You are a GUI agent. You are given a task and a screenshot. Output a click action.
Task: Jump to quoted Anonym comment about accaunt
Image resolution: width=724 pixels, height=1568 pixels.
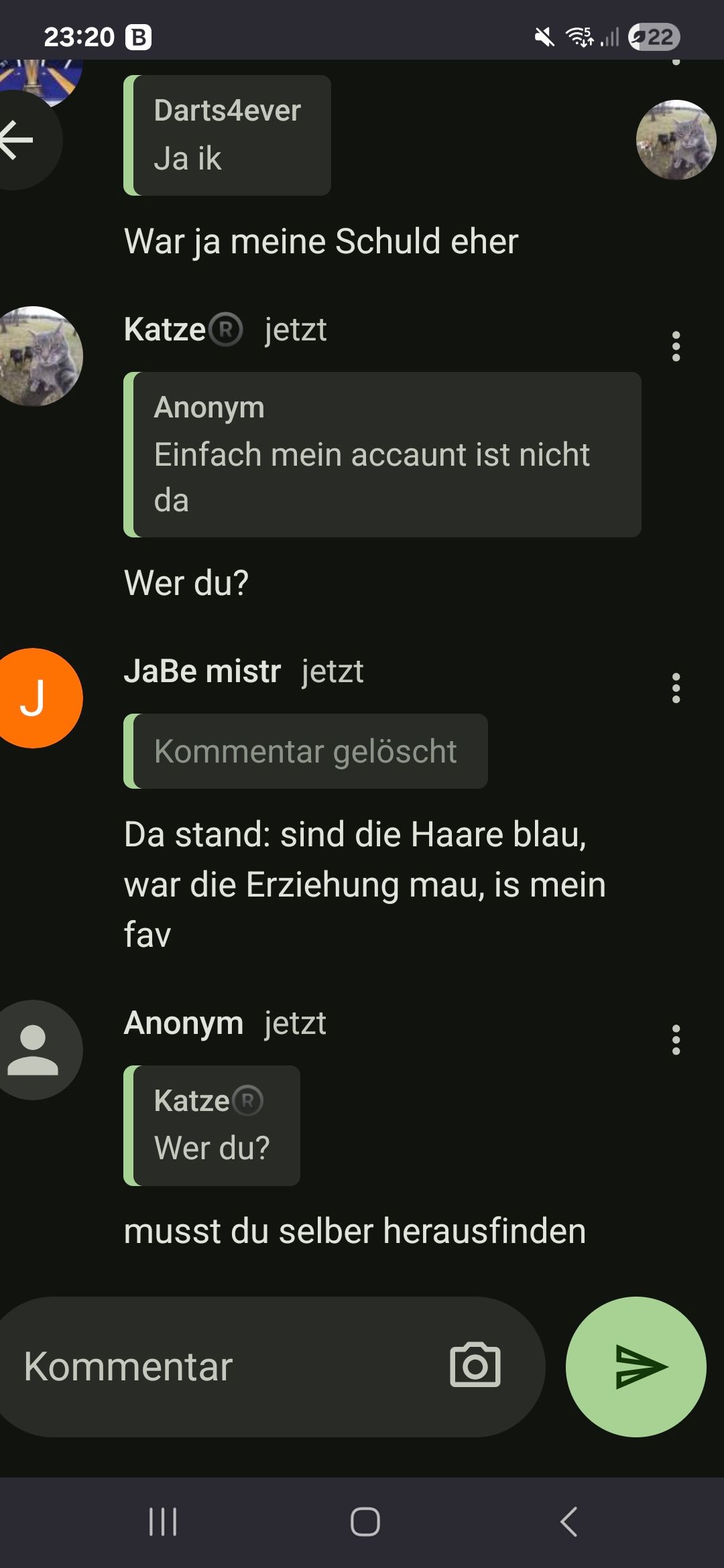point(382,454)
